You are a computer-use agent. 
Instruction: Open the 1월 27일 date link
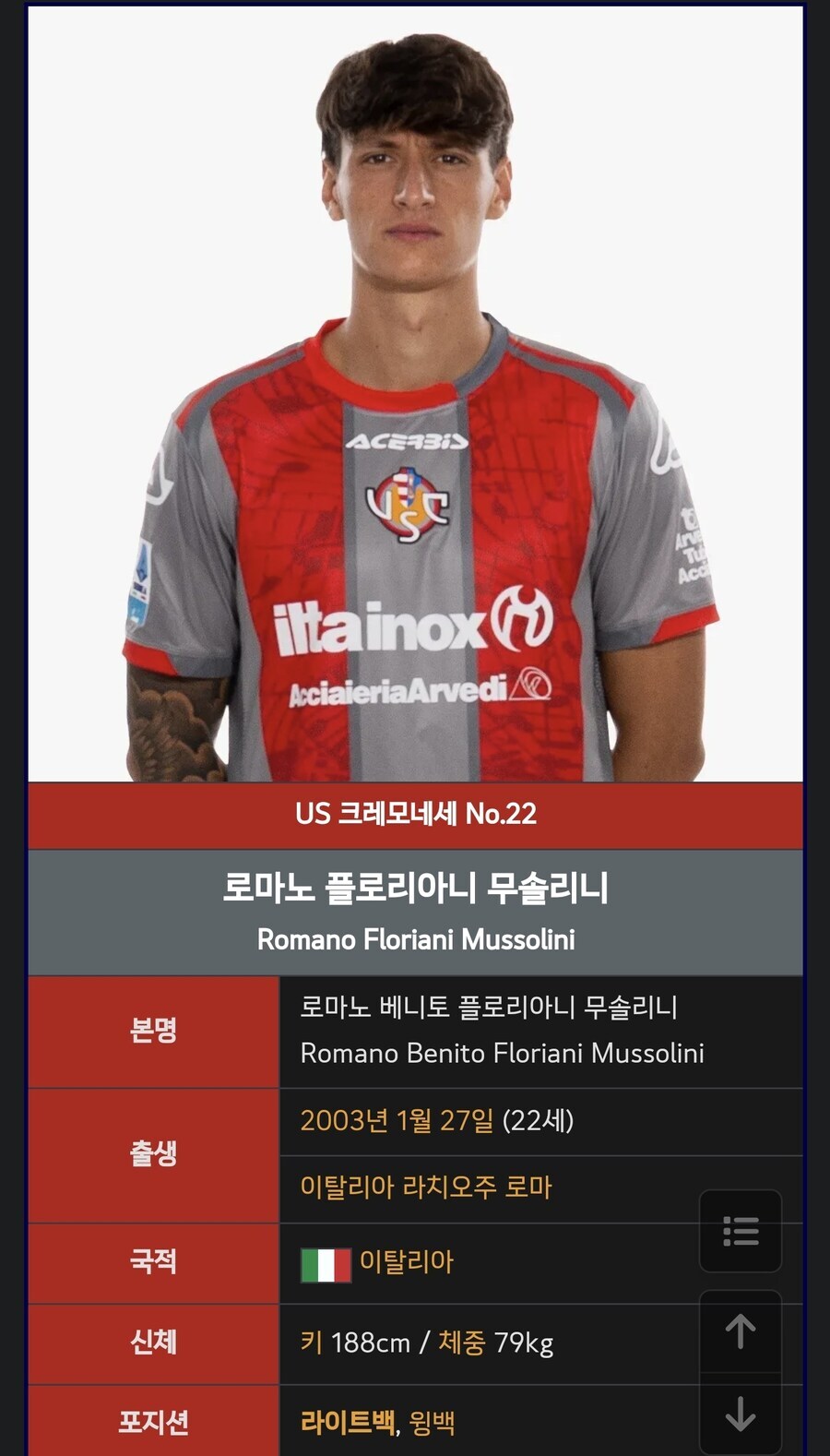click(445, 1120)
